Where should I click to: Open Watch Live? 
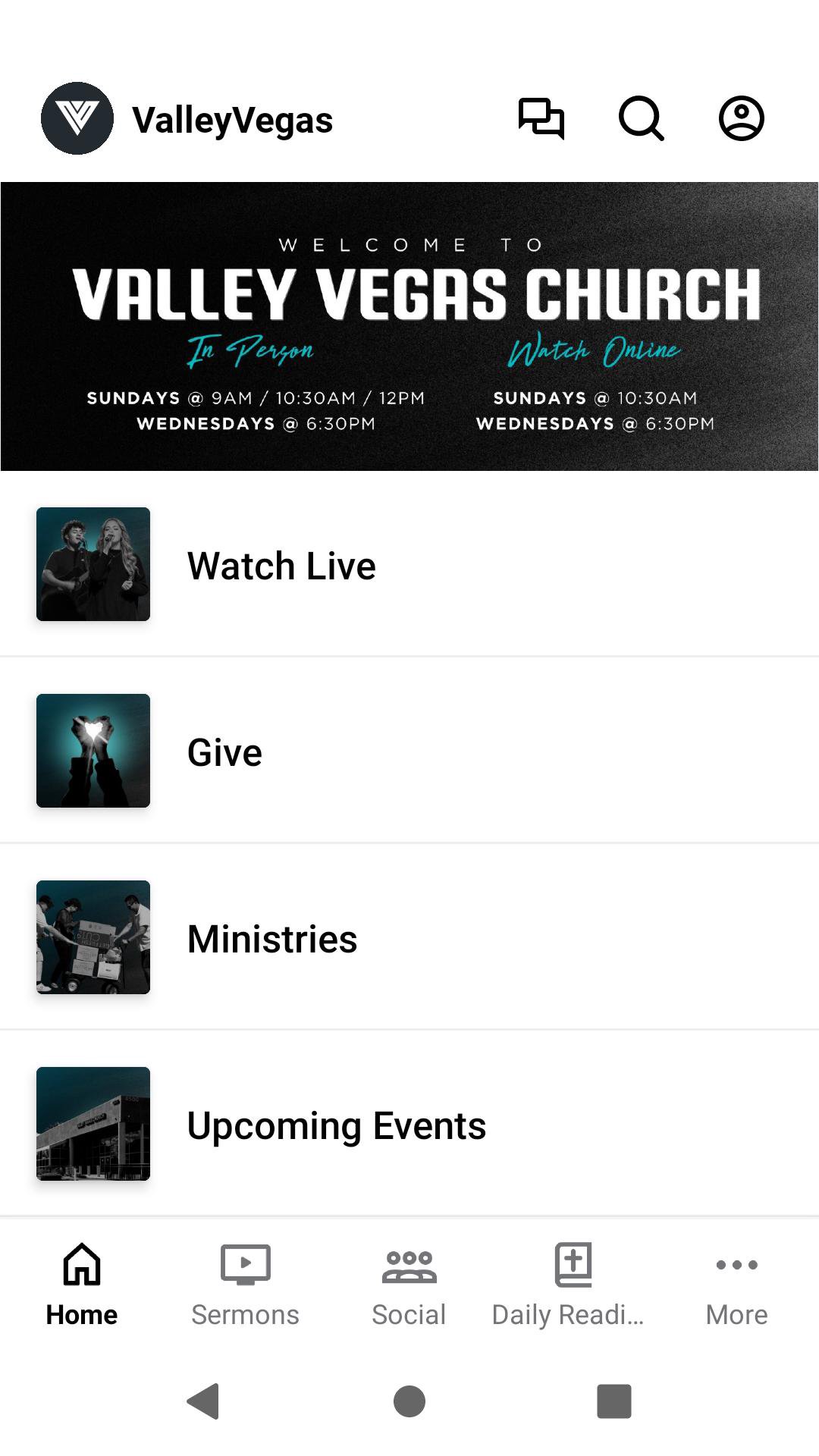[x=409, y=565]
